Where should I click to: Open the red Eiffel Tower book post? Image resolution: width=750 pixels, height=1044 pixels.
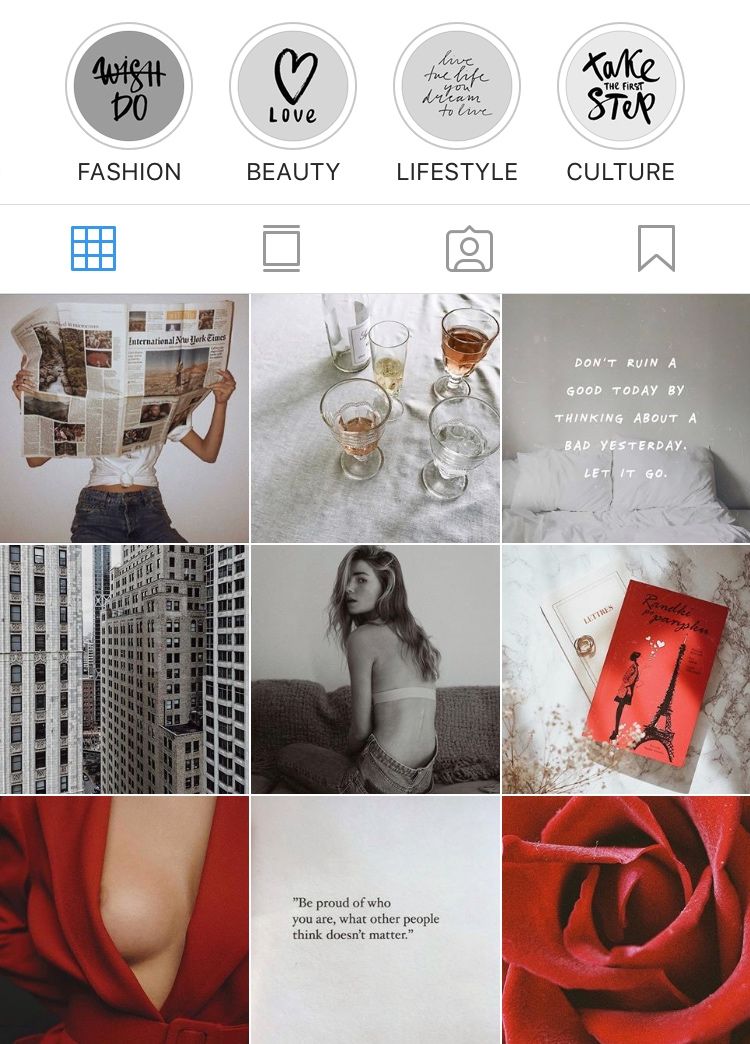[626, 668]
